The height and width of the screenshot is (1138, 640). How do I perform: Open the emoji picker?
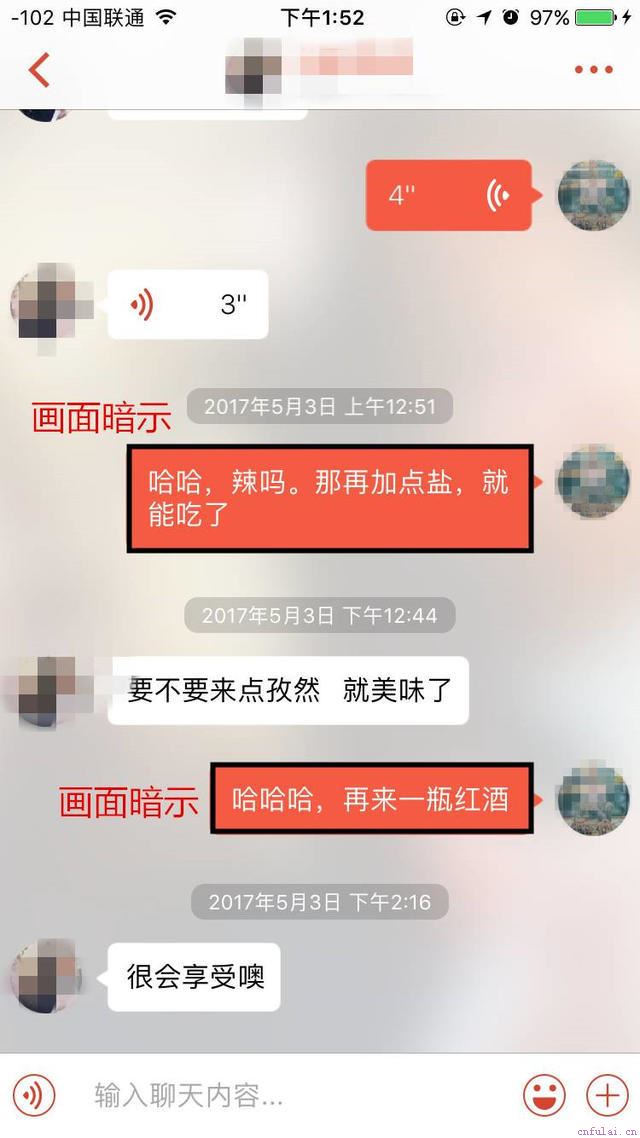point(544,1096)
